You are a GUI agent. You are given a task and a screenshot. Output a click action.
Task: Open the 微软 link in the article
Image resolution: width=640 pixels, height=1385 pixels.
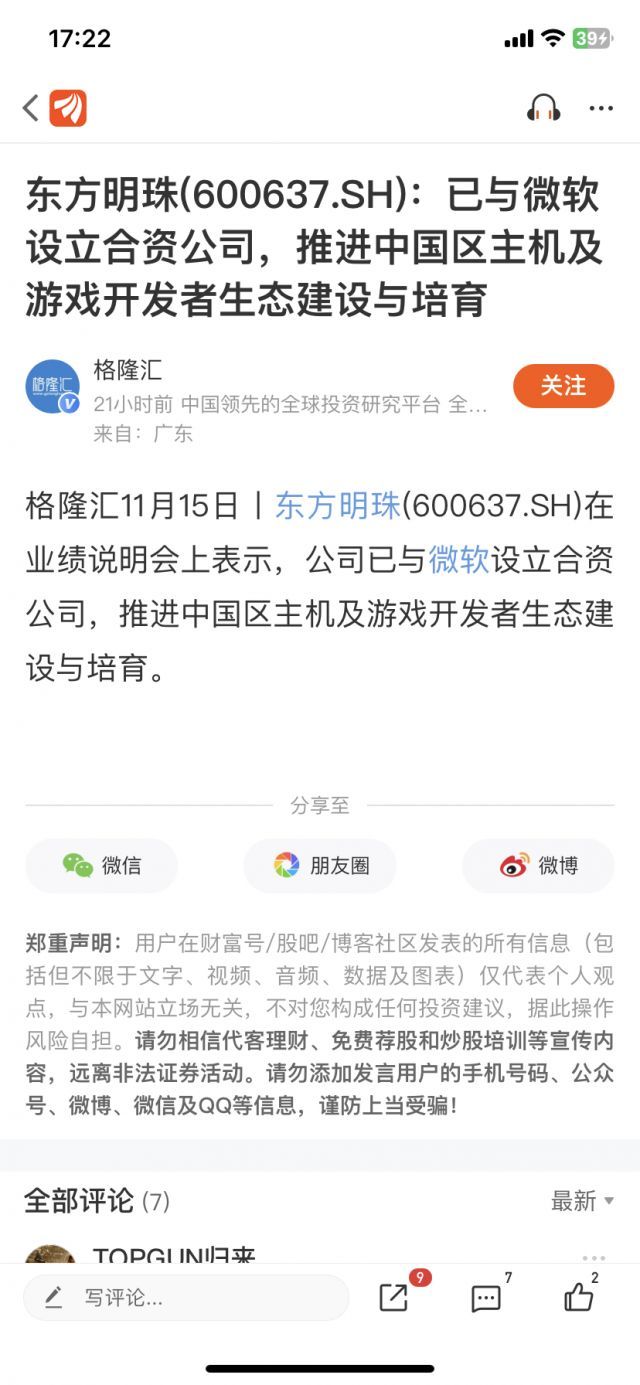[x=458, y=560]
